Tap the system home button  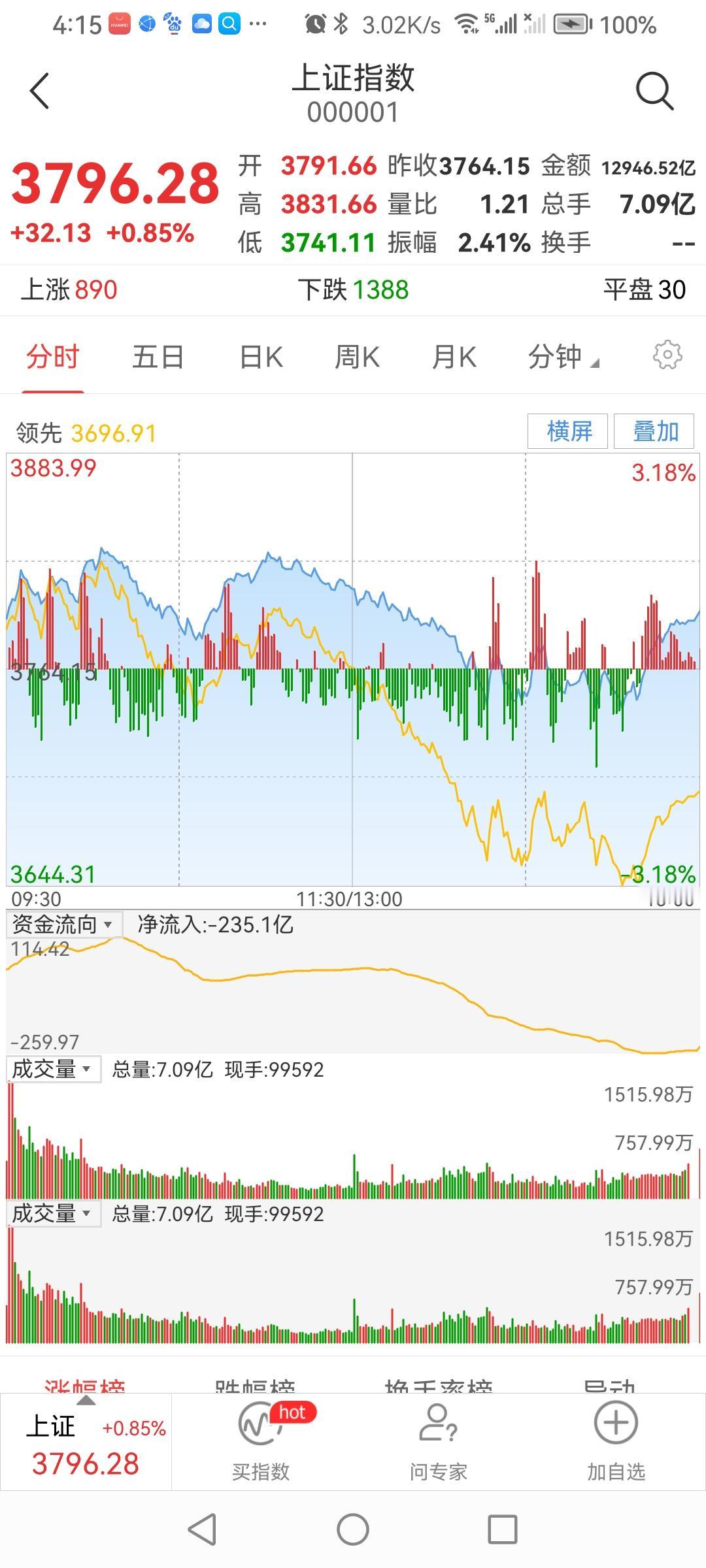coord(353,1529)
